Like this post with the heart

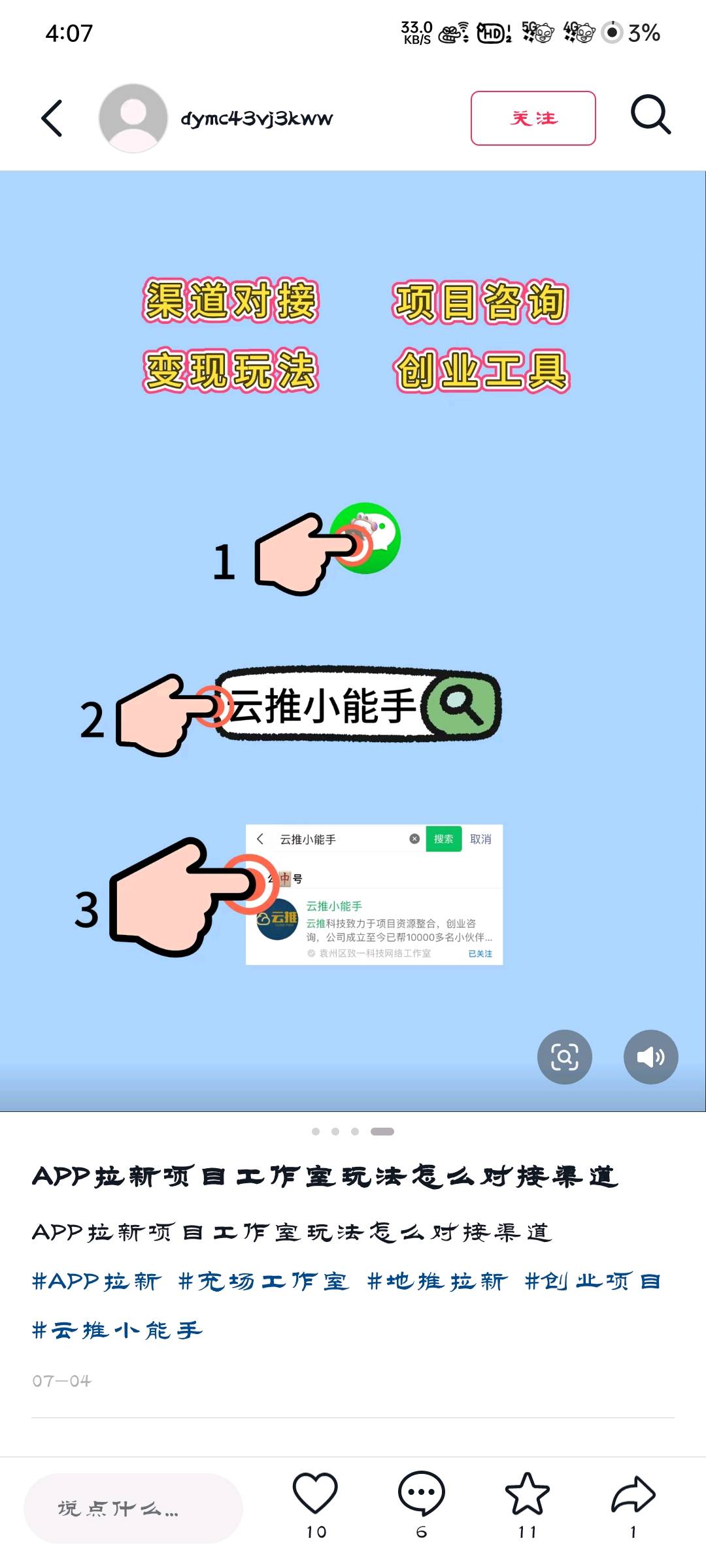point(315,1494)
